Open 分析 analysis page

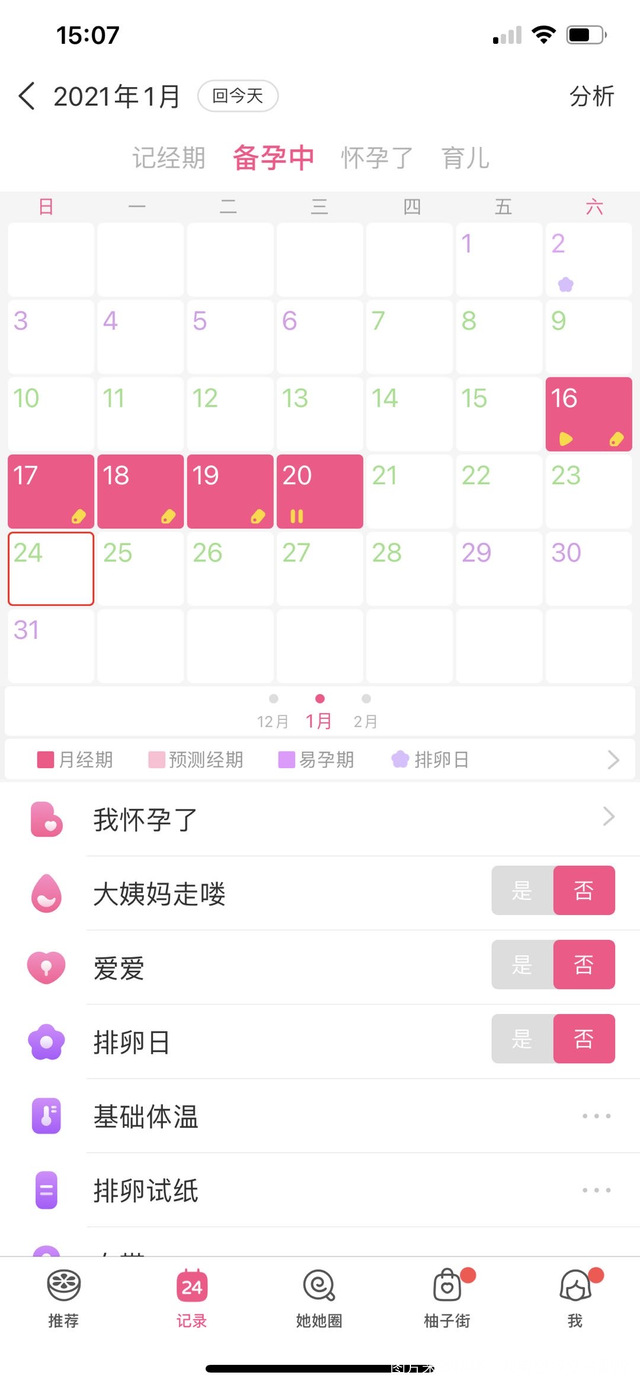coord(591,96)
